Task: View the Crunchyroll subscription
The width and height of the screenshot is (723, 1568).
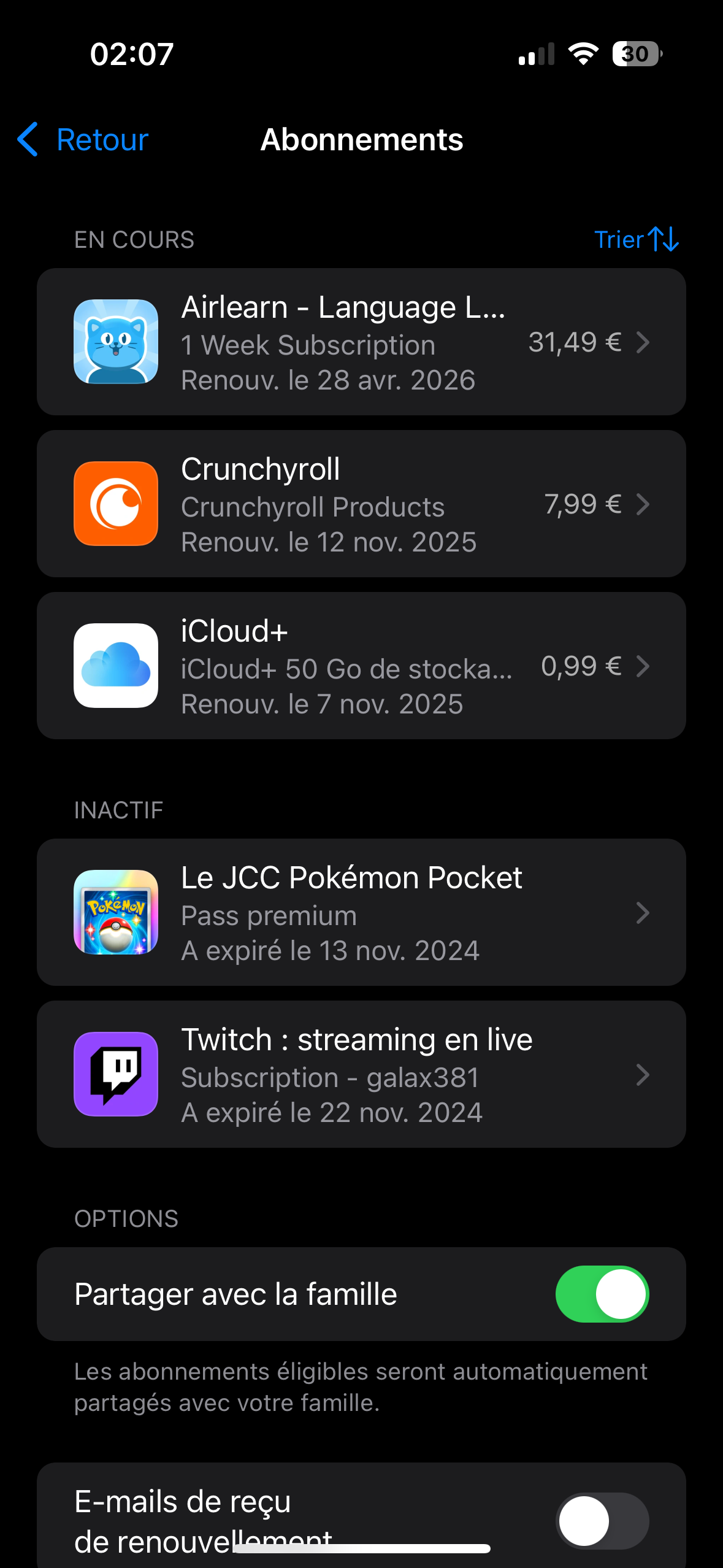Action: (361, 504)
